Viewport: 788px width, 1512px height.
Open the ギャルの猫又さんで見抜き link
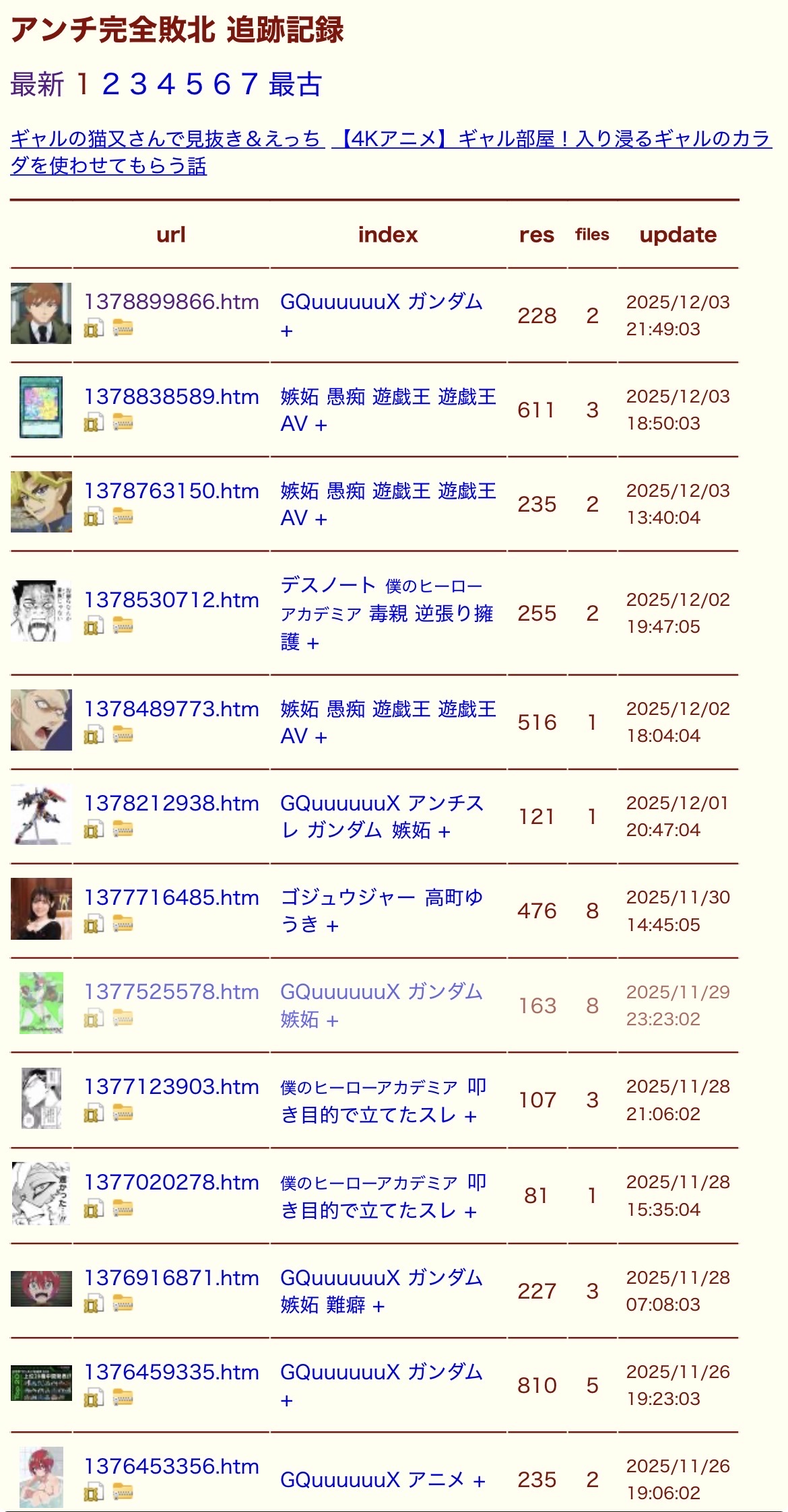tap(166, 139)
